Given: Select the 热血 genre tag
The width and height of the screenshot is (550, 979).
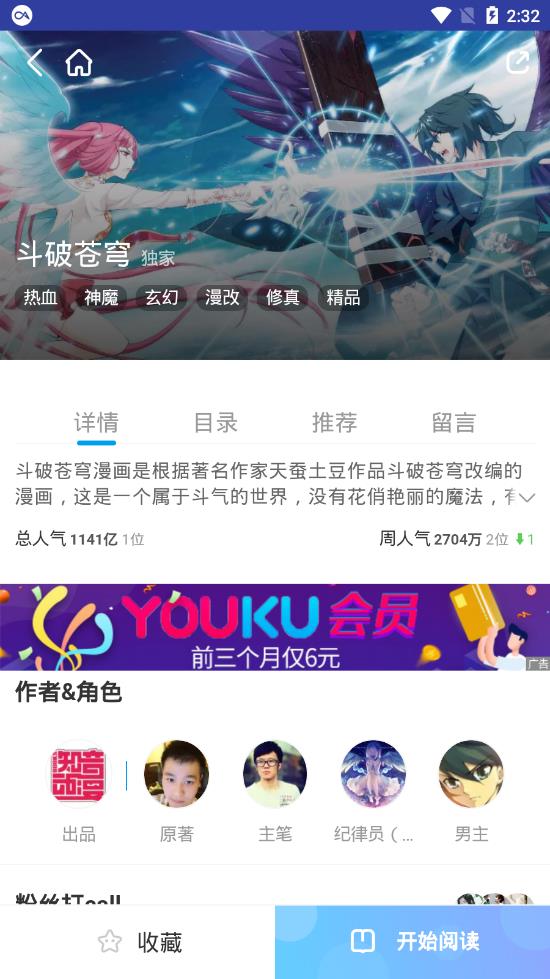Looking at the screenshot, I should click(41, 298).
